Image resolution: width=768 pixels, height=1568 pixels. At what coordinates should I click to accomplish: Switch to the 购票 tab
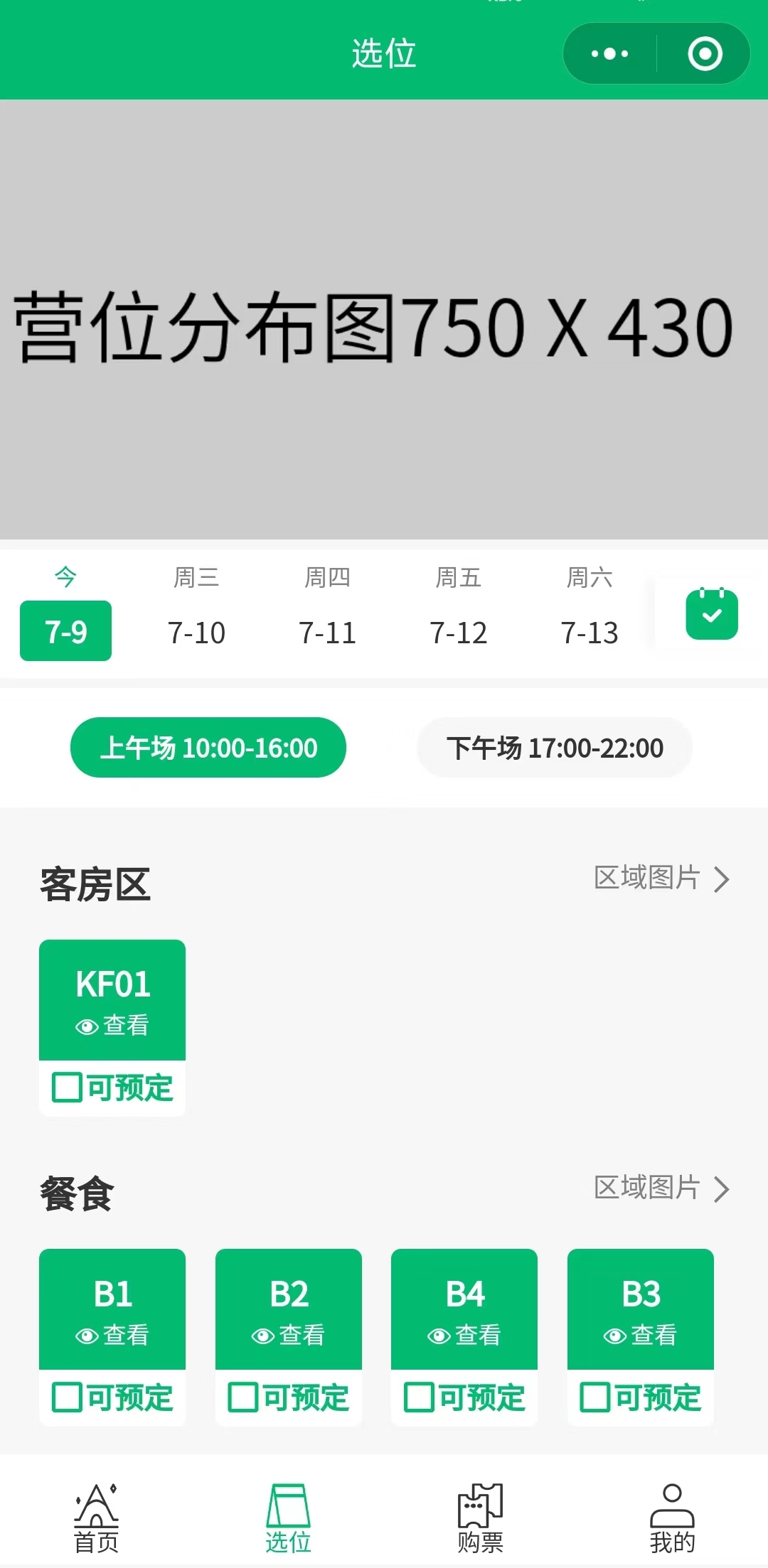[480, 1518]
